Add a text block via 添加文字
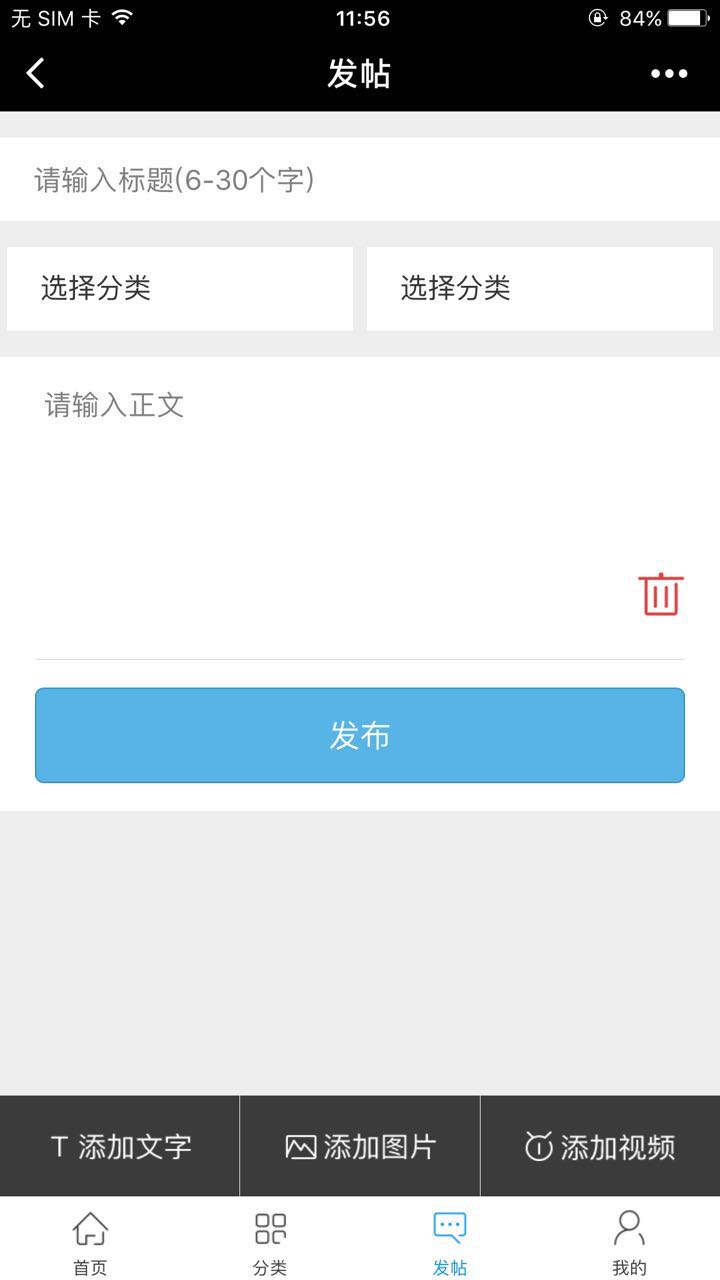720x1280 pixels. (x=120, y=1146)
